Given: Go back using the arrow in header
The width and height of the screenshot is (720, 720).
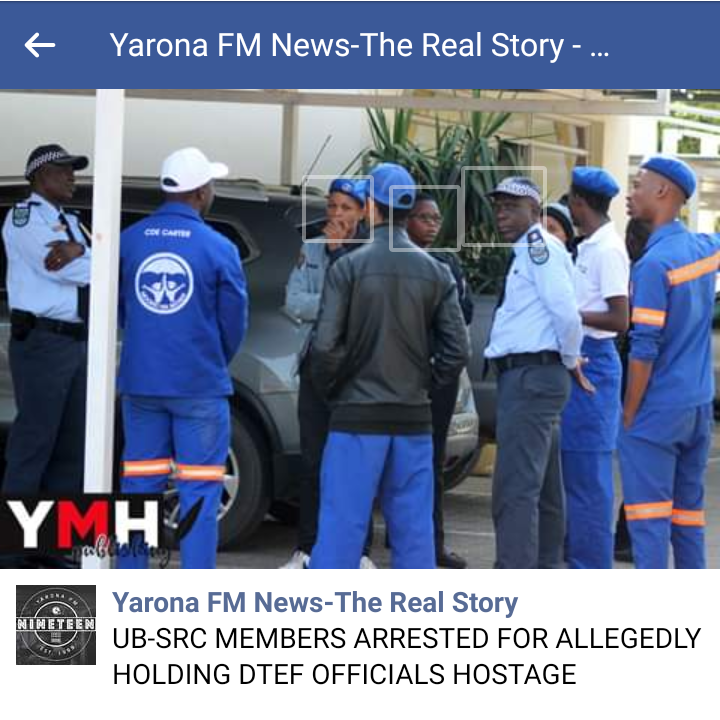Looking at the screenshot, I should [x=39, y=45].
